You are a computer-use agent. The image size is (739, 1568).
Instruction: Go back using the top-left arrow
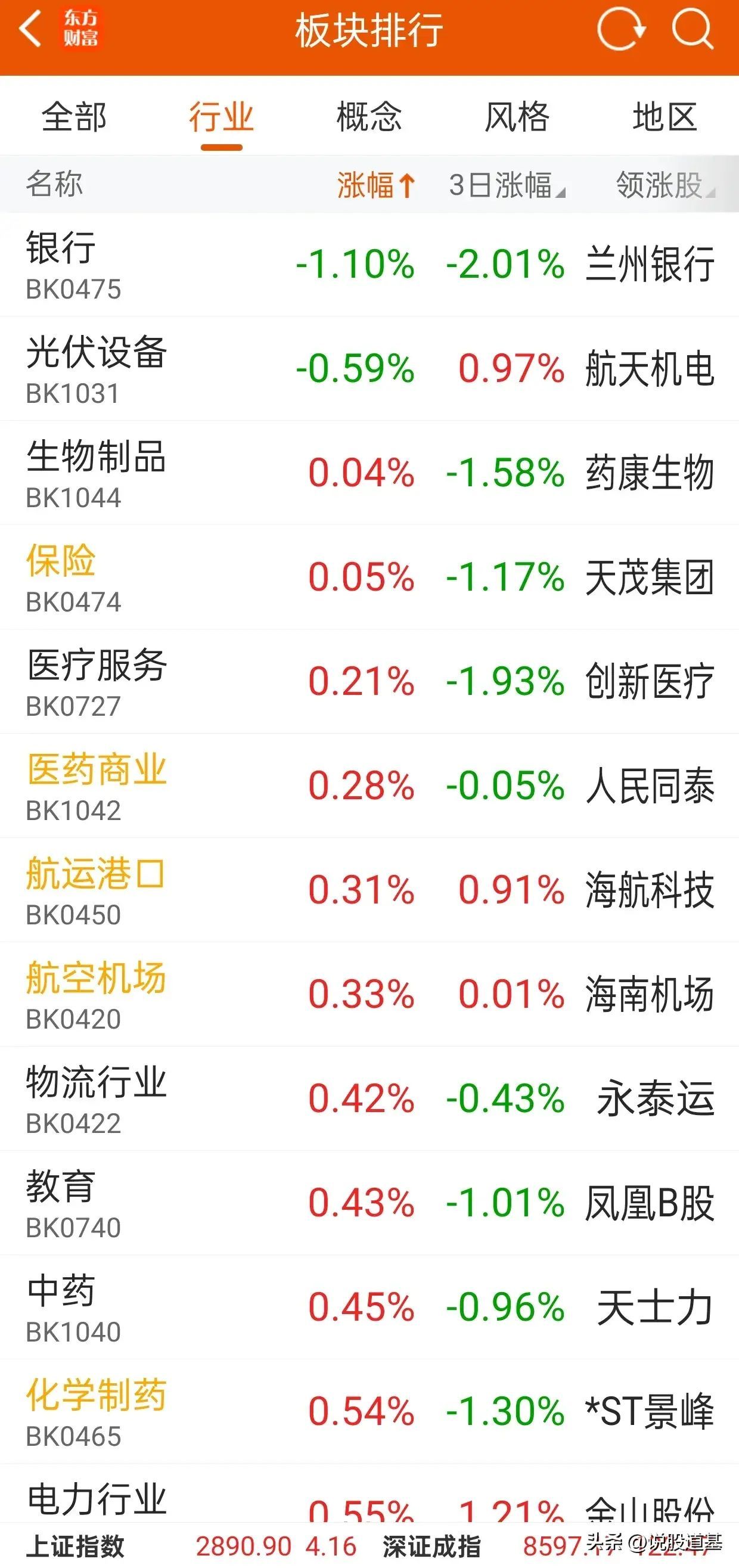pyautogui.click(x=30, y=29)
